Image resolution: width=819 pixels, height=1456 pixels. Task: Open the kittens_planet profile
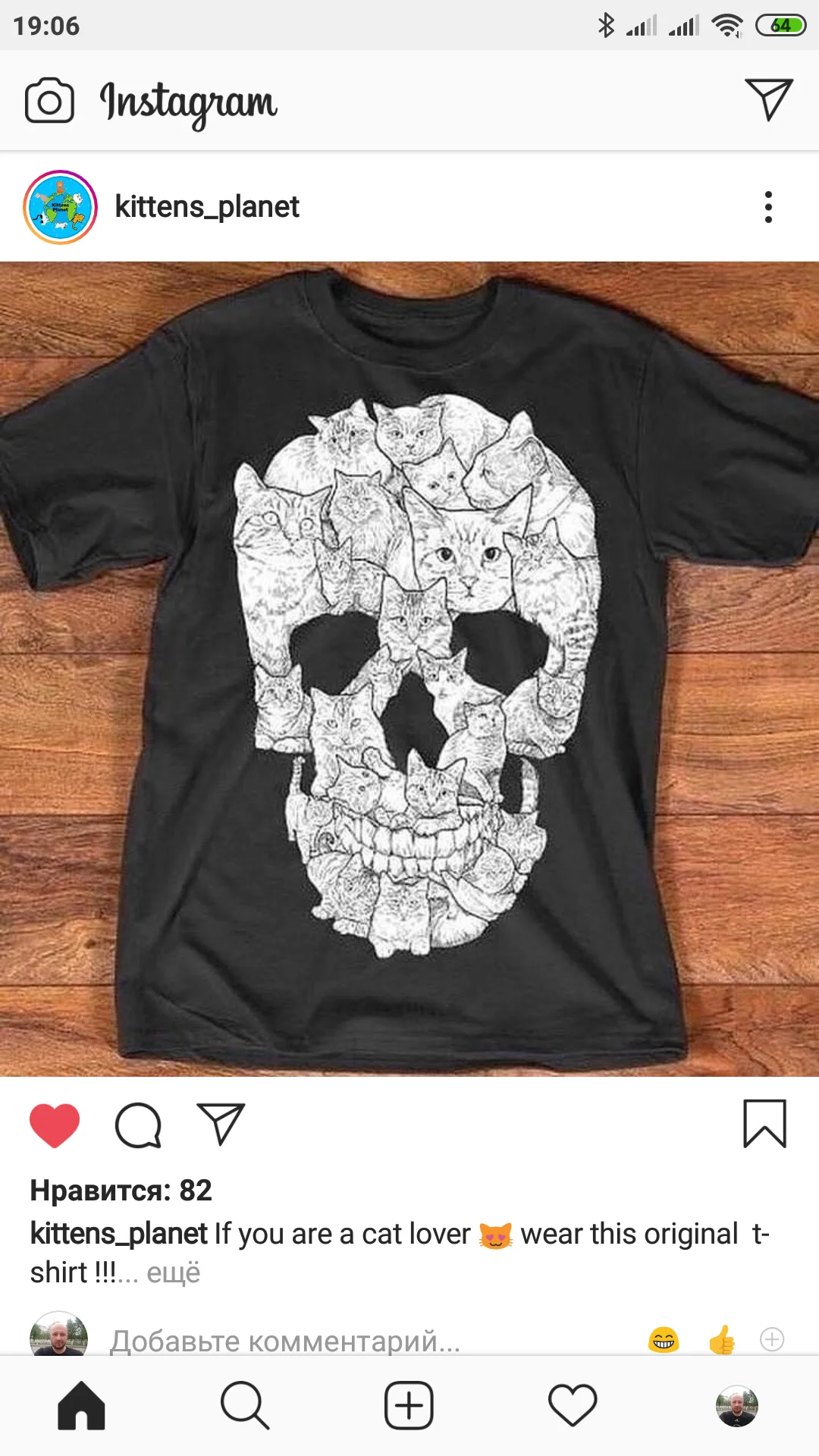pos(207,206)
